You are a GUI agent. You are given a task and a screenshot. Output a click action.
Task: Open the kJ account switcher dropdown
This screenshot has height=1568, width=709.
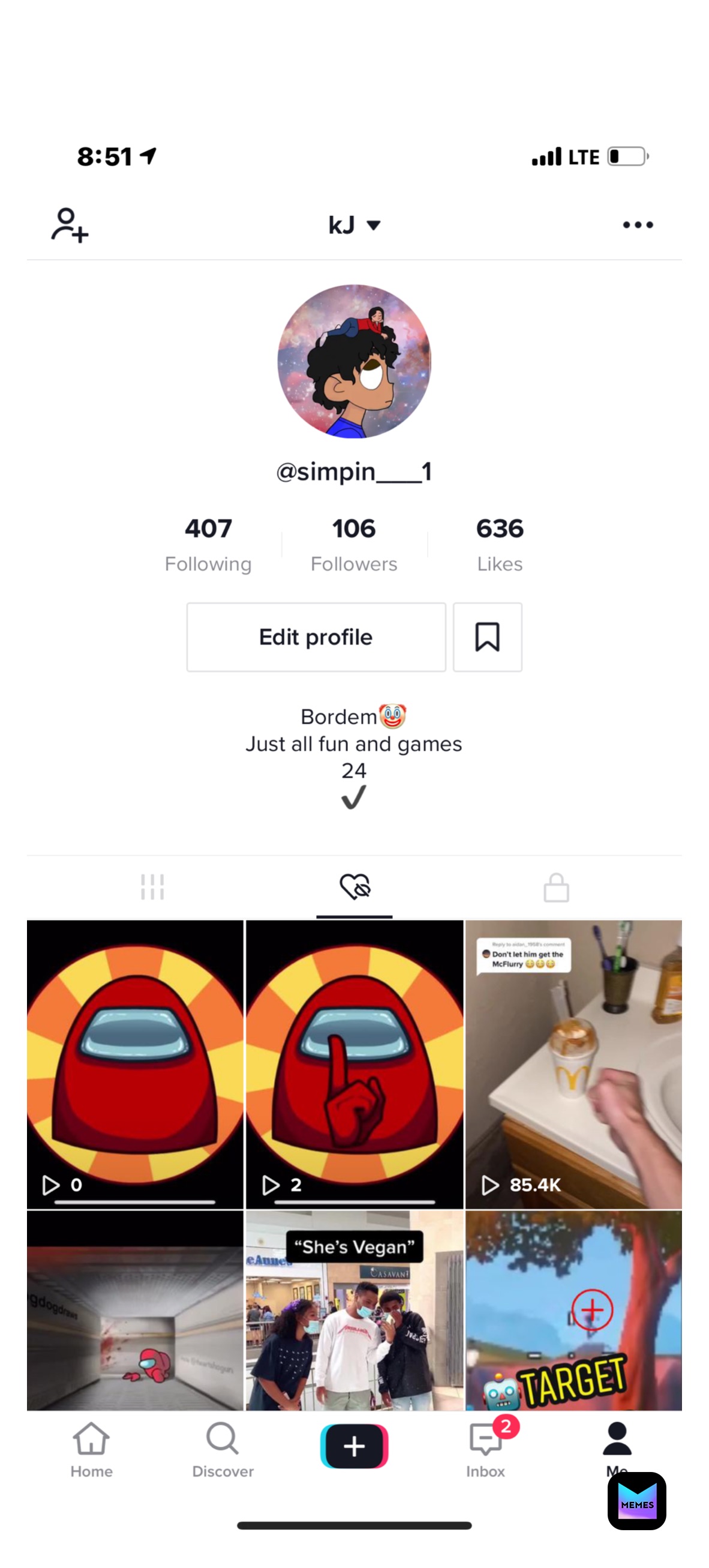pos(354,225)
